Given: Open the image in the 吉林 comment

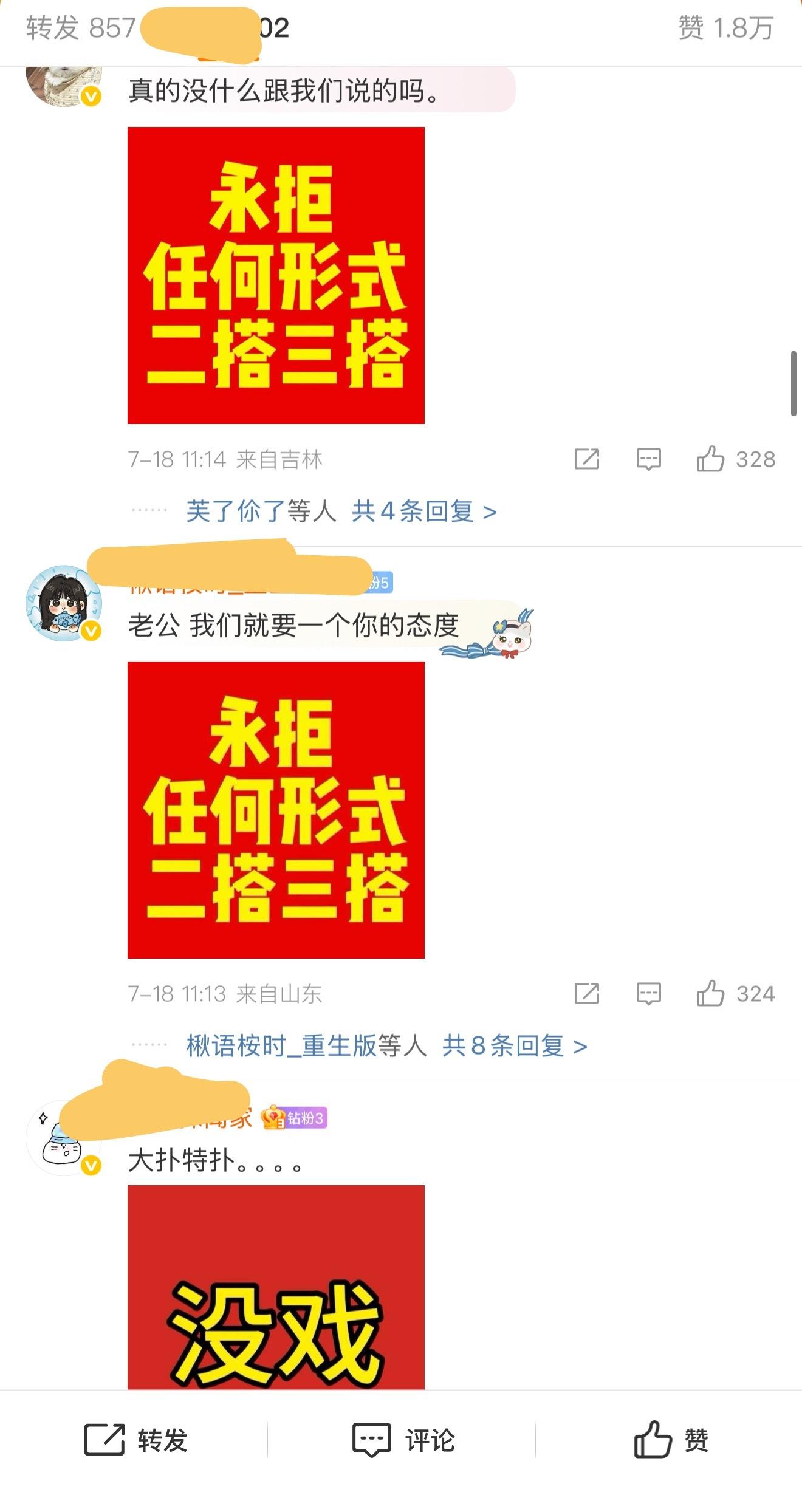Looking at the screenshot, I should (x=276, y=275).
